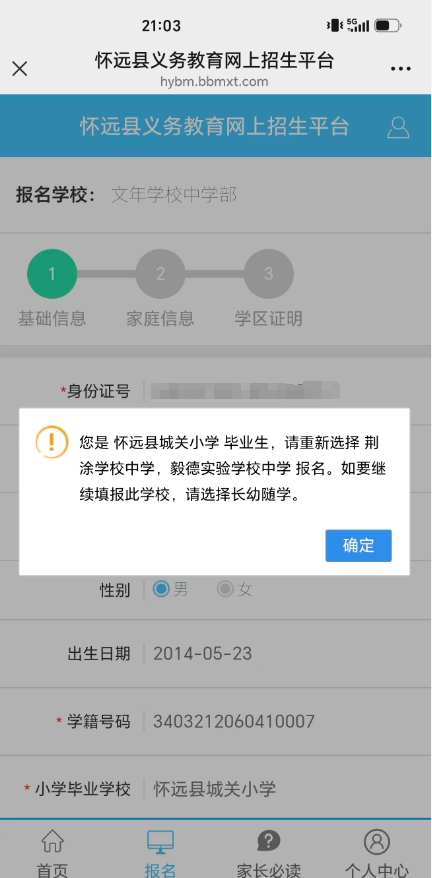The width and height of the screenshot is (432, 878).
Task: Select the 女 gender option
Action: [x=235, y=589]
